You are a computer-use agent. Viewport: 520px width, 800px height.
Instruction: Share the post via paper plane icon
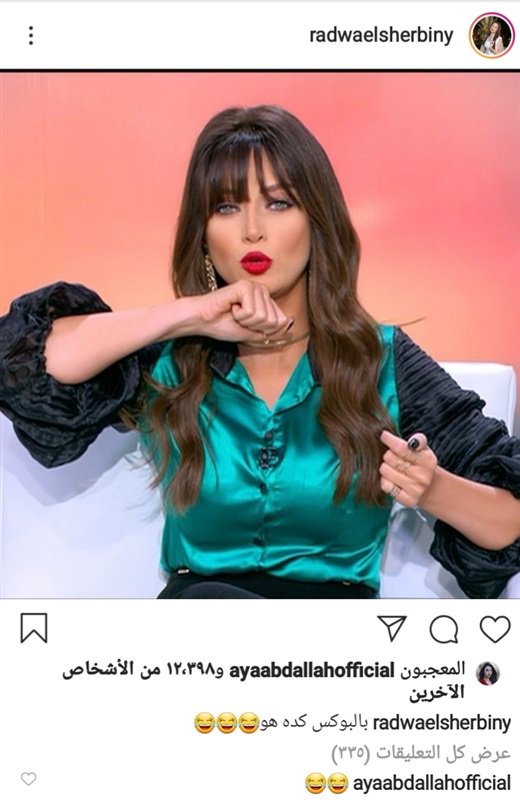click(x=392, y=628)
